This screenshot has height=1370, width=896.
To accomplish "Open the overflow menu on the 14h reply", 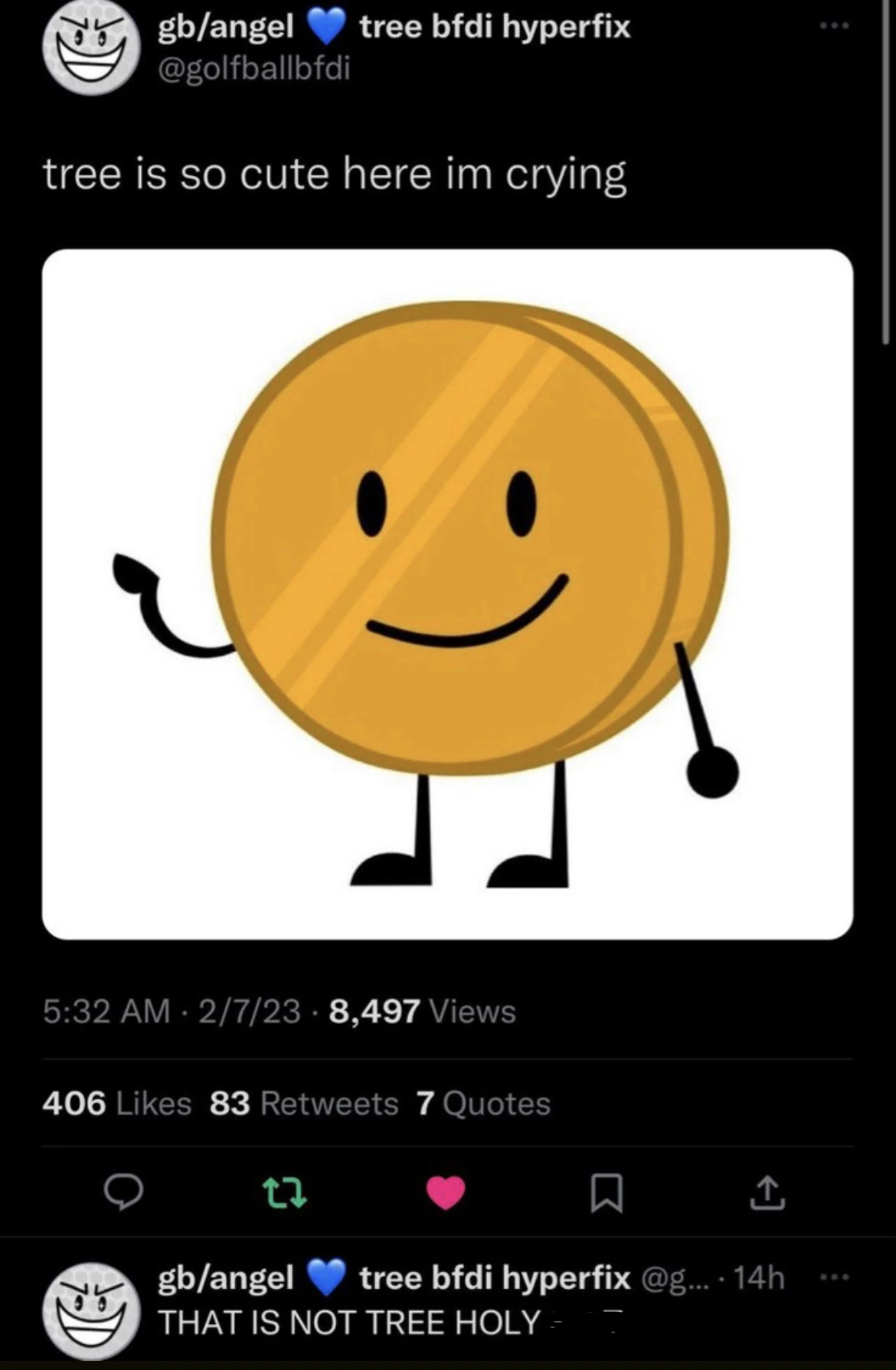I will pos(834,1277).
